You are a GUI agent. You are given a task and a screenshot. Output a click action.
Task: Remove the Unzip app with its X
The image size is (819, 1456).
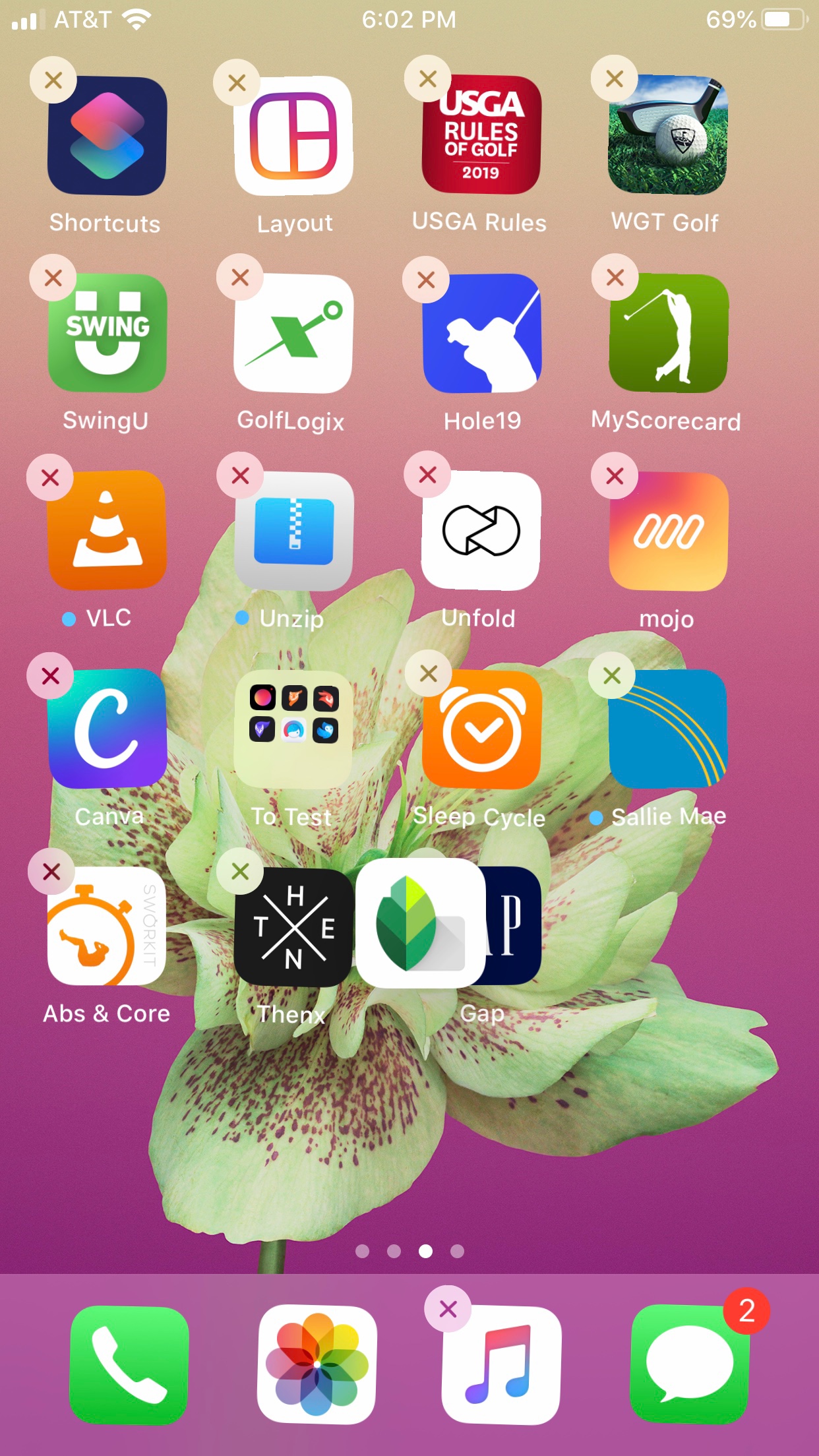241,475
